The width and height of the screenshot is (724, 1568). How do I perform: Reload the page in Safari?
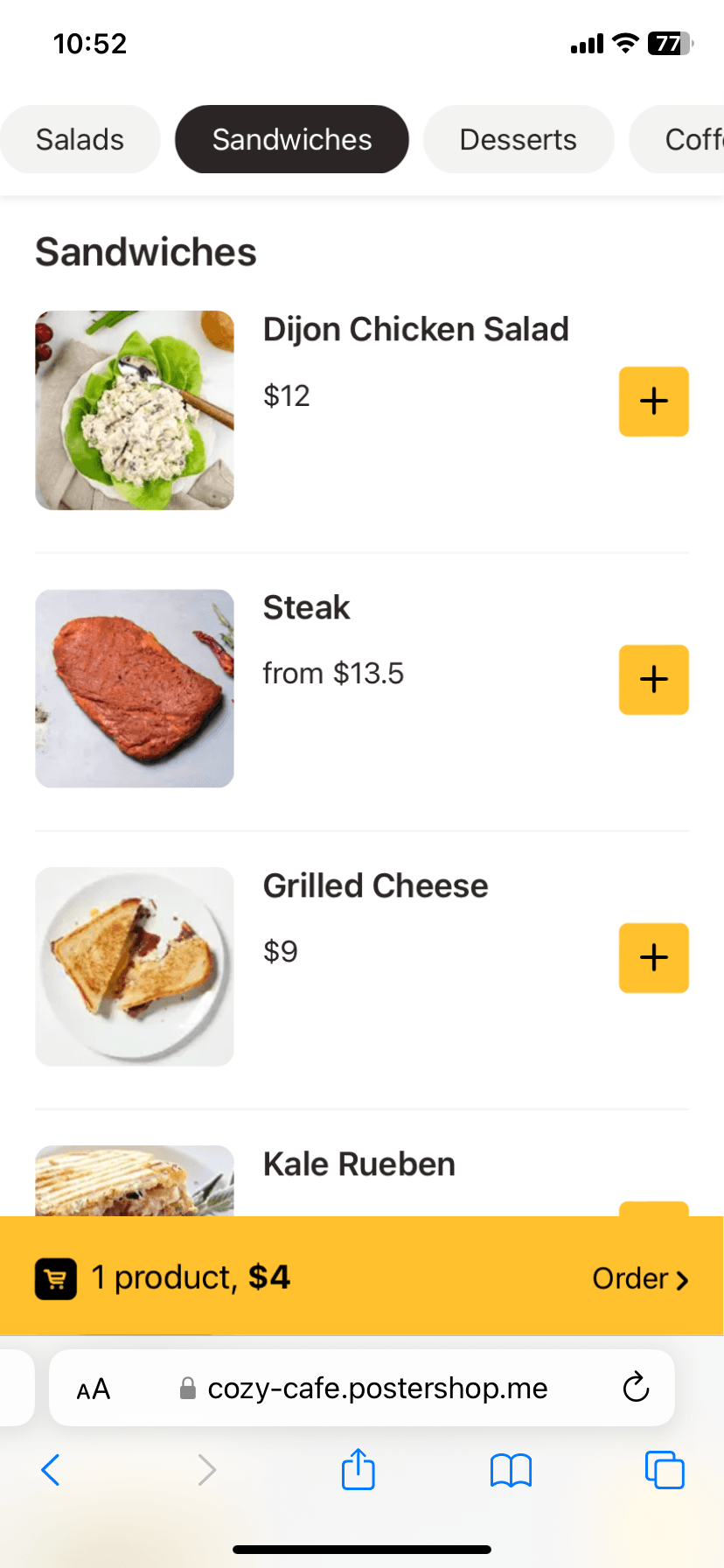click(x=636, y=1387)
